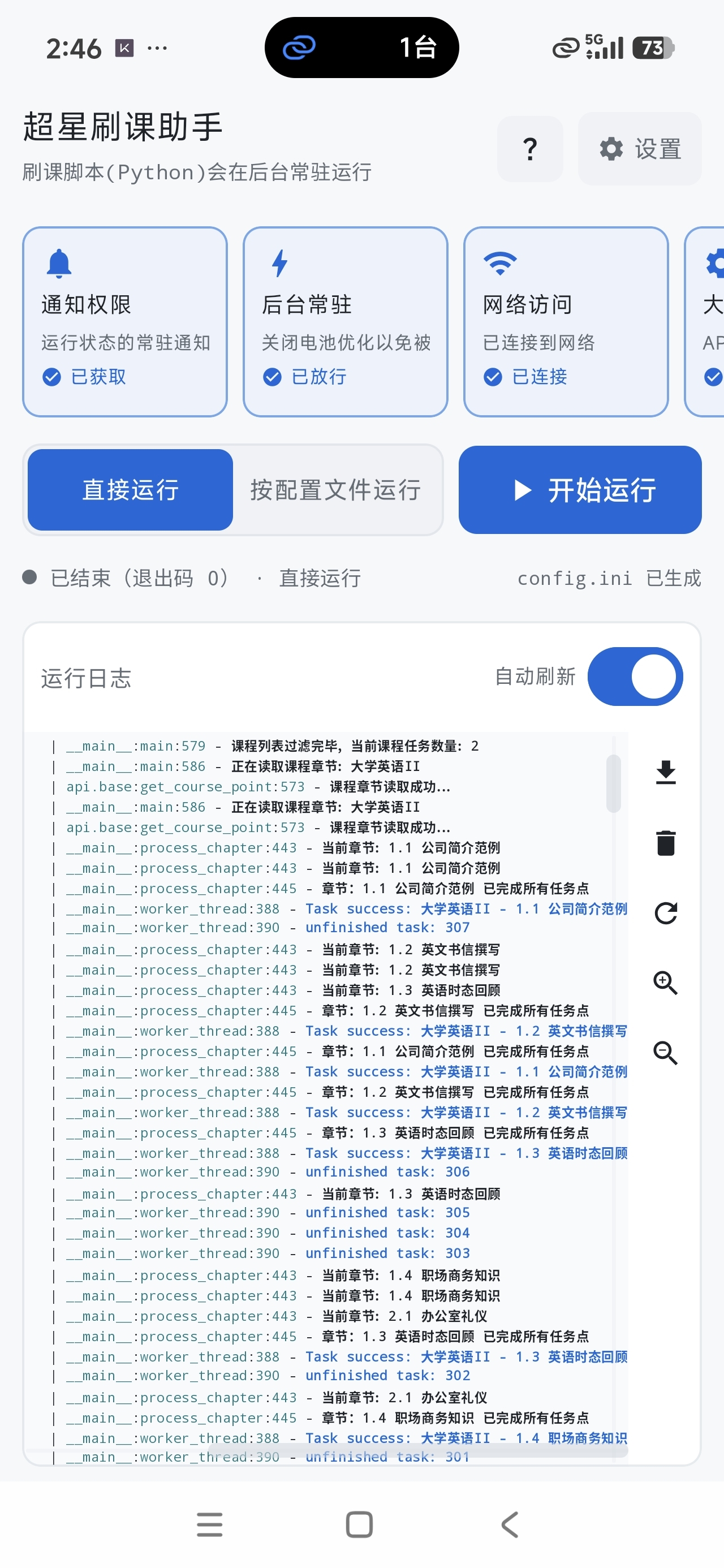Refresh the run log
Image resolution: width=724 pixels, height=1568 pixels.
coord(666,912)
